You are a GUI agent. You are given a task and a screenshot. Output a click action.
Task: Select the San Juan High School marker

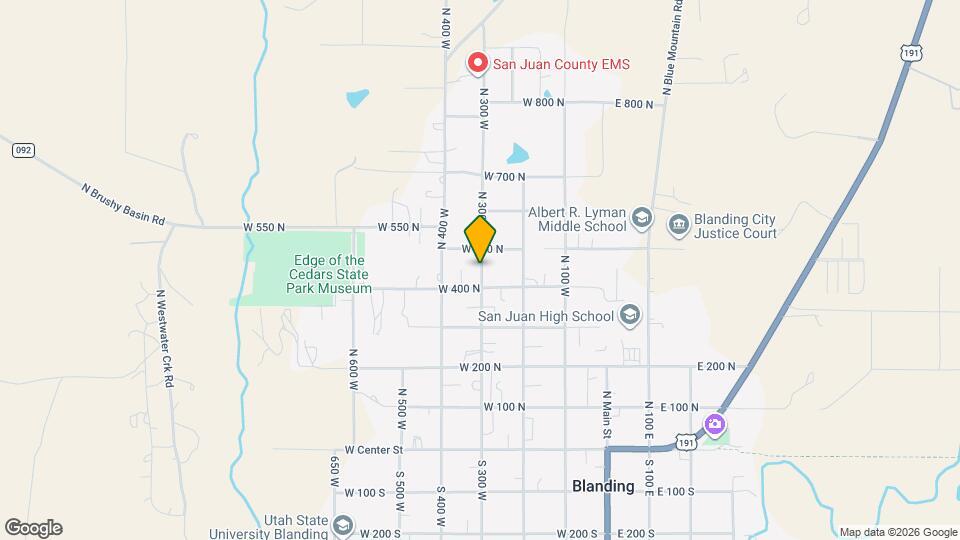point(630,316)
